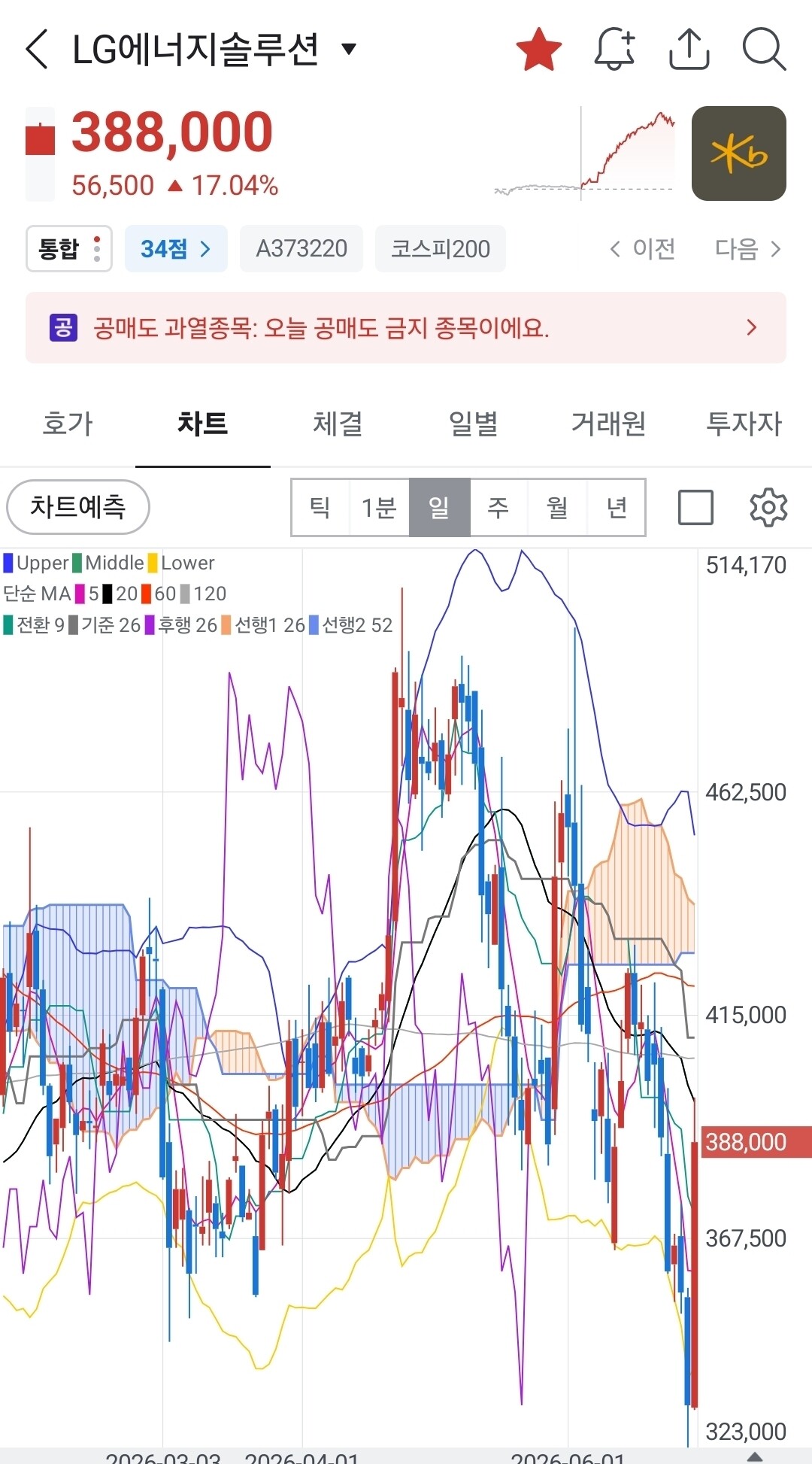The width and height of the screenshot is (812, 1464).
Task: Open stock search
Action: 764,50
